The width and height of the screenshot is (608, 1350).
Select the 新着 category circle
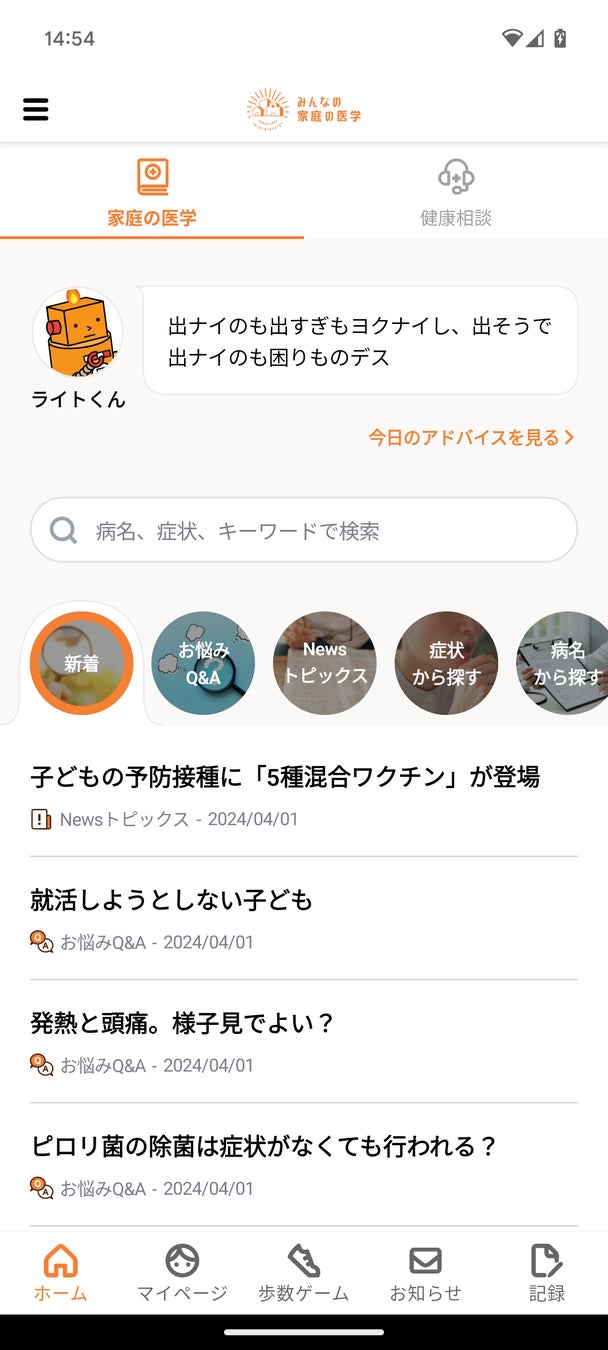(81, 663)
